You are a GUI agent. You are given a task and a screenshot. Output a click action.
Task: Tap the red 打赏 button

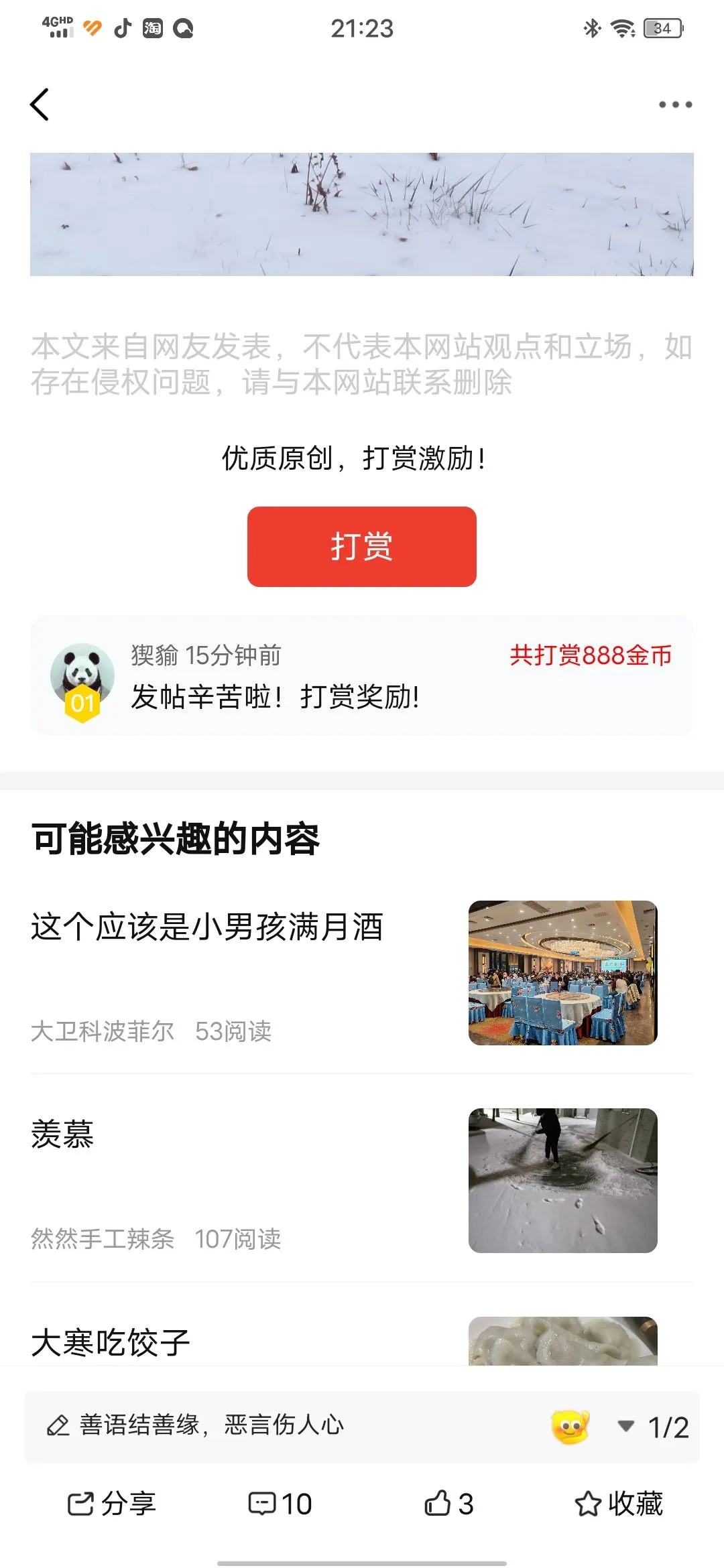tap(361, 546)
